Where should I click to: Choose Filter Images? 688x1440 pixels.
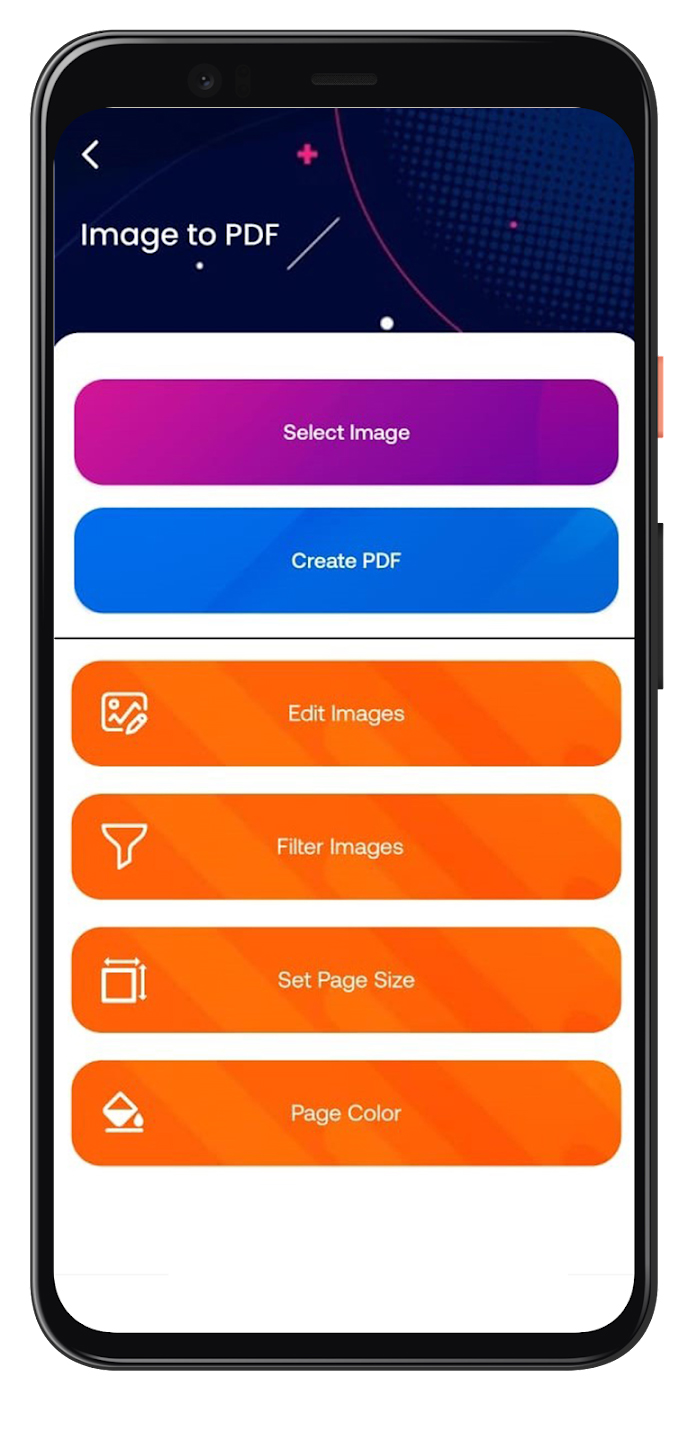pos(346,847)
